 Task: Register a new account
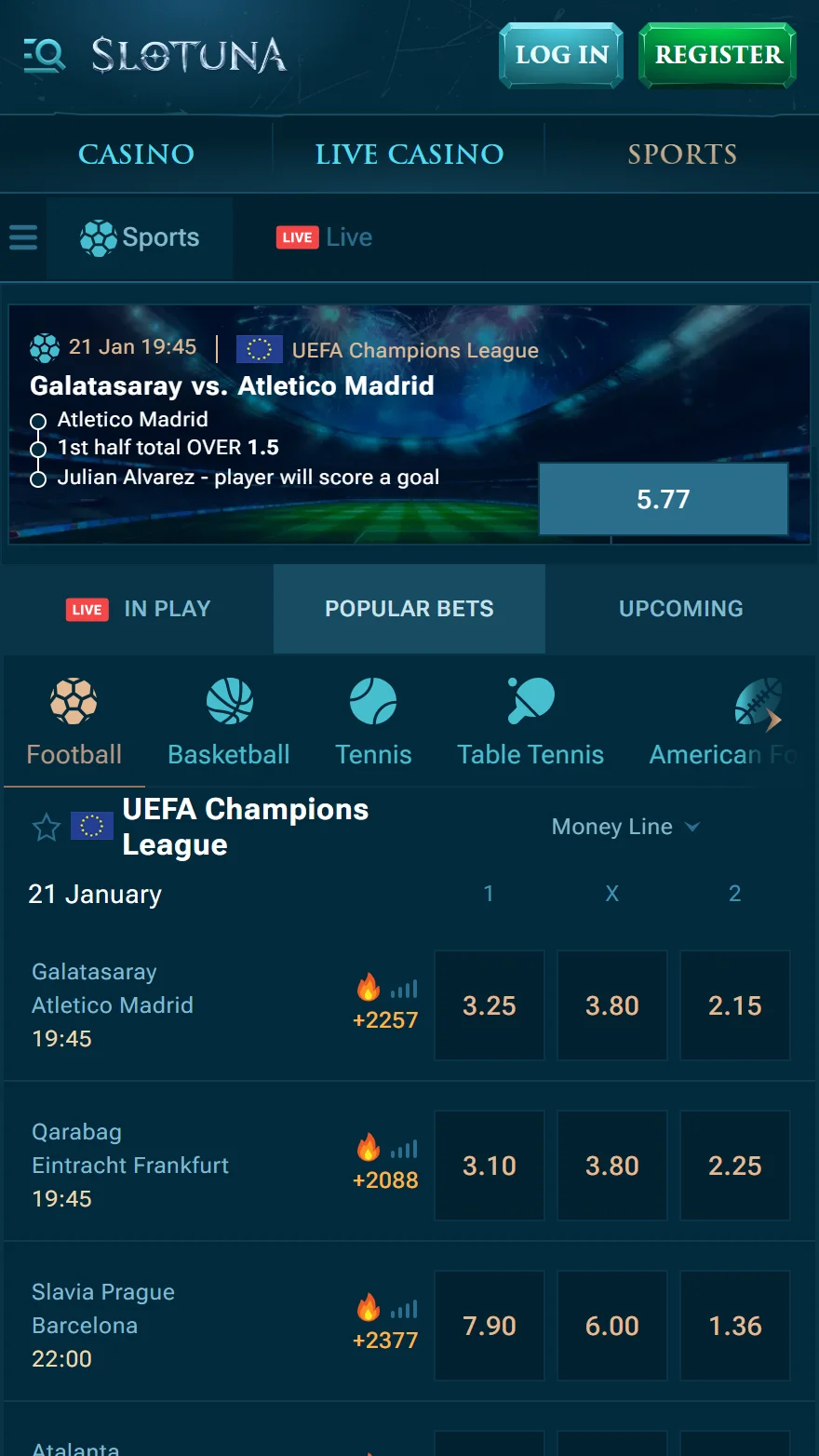tap(718, 56)
